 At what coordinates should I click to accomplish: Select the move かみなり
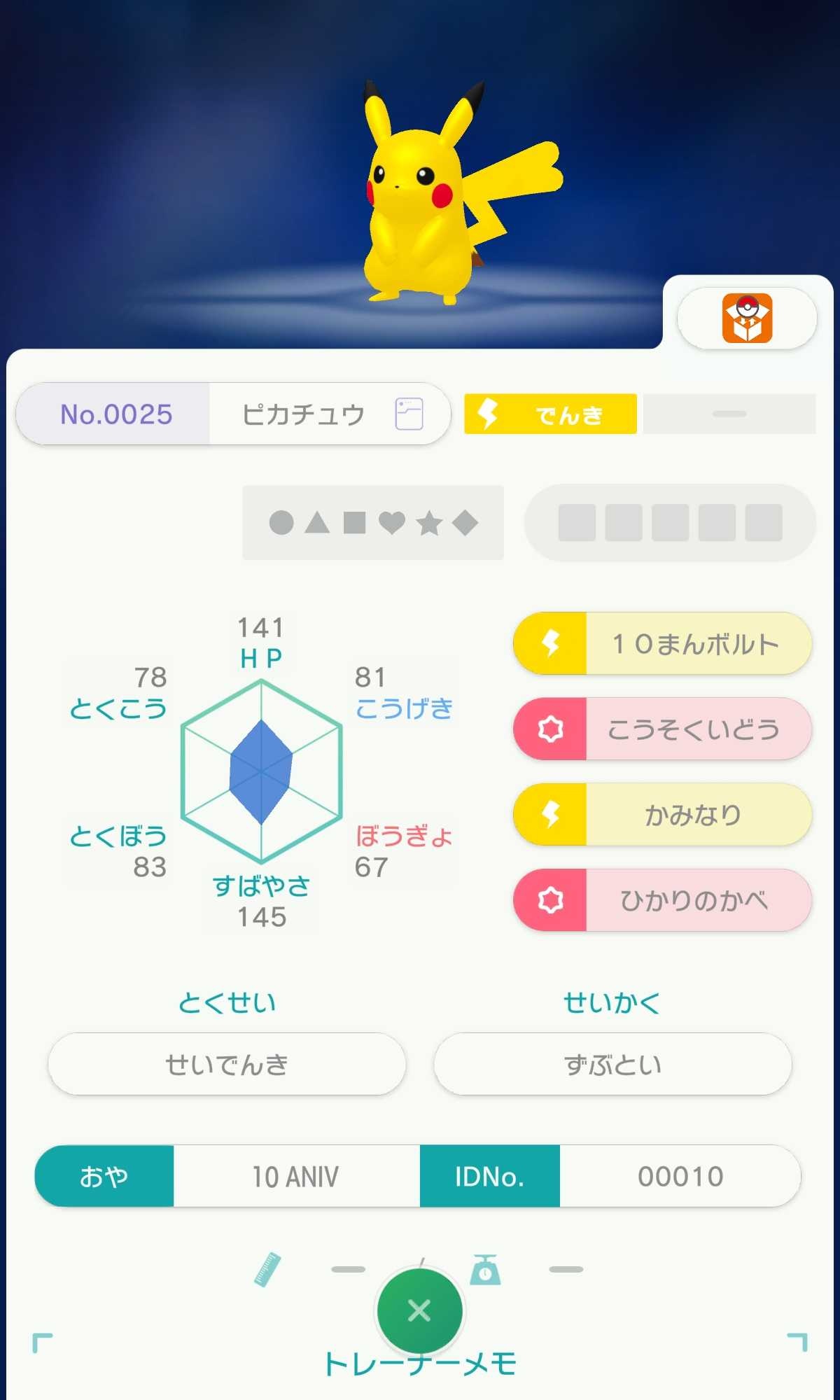tap(662, 814)
